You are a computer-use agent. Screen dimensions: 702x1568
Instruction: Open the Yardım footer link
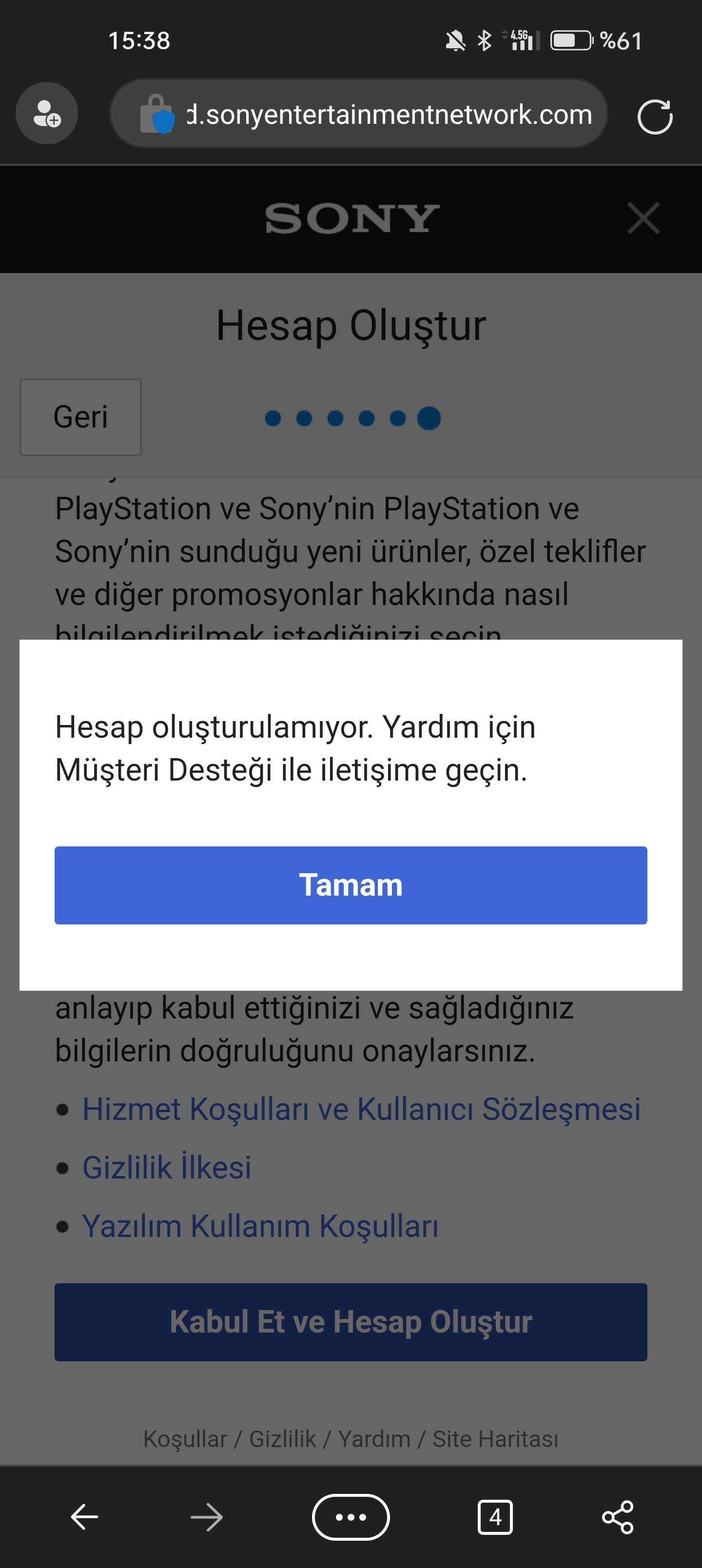click(x=374, y=1439)
